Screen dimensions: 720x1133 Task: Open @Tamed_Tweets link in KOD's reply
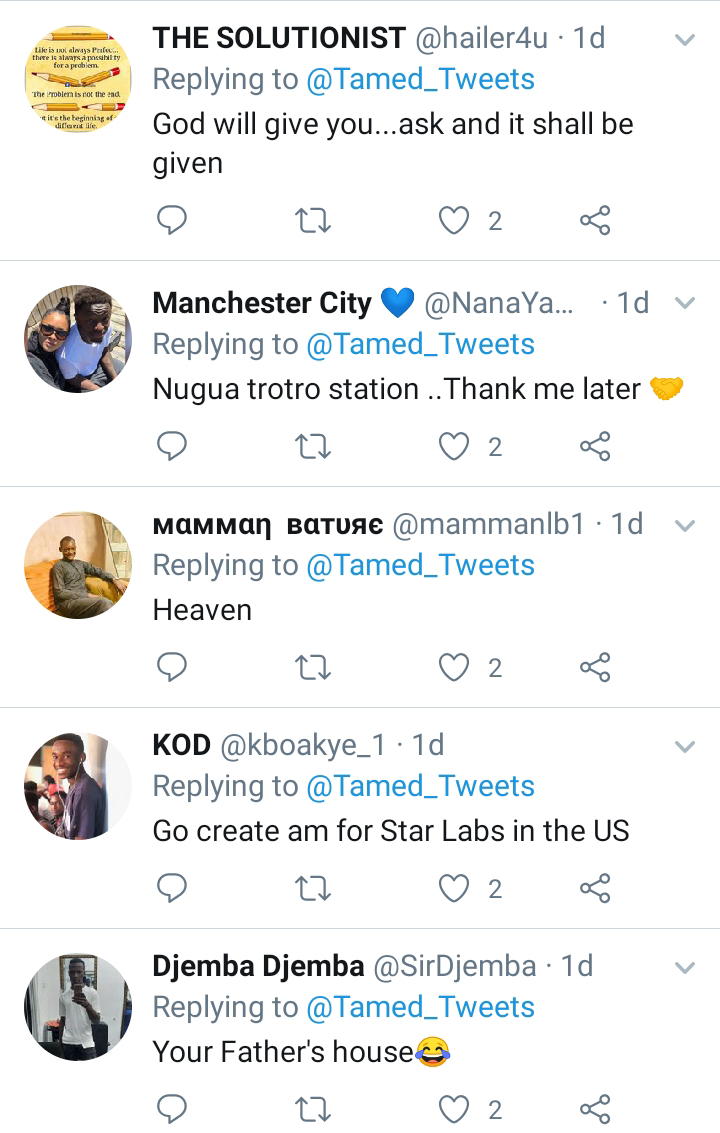click(x=420, y=785)
